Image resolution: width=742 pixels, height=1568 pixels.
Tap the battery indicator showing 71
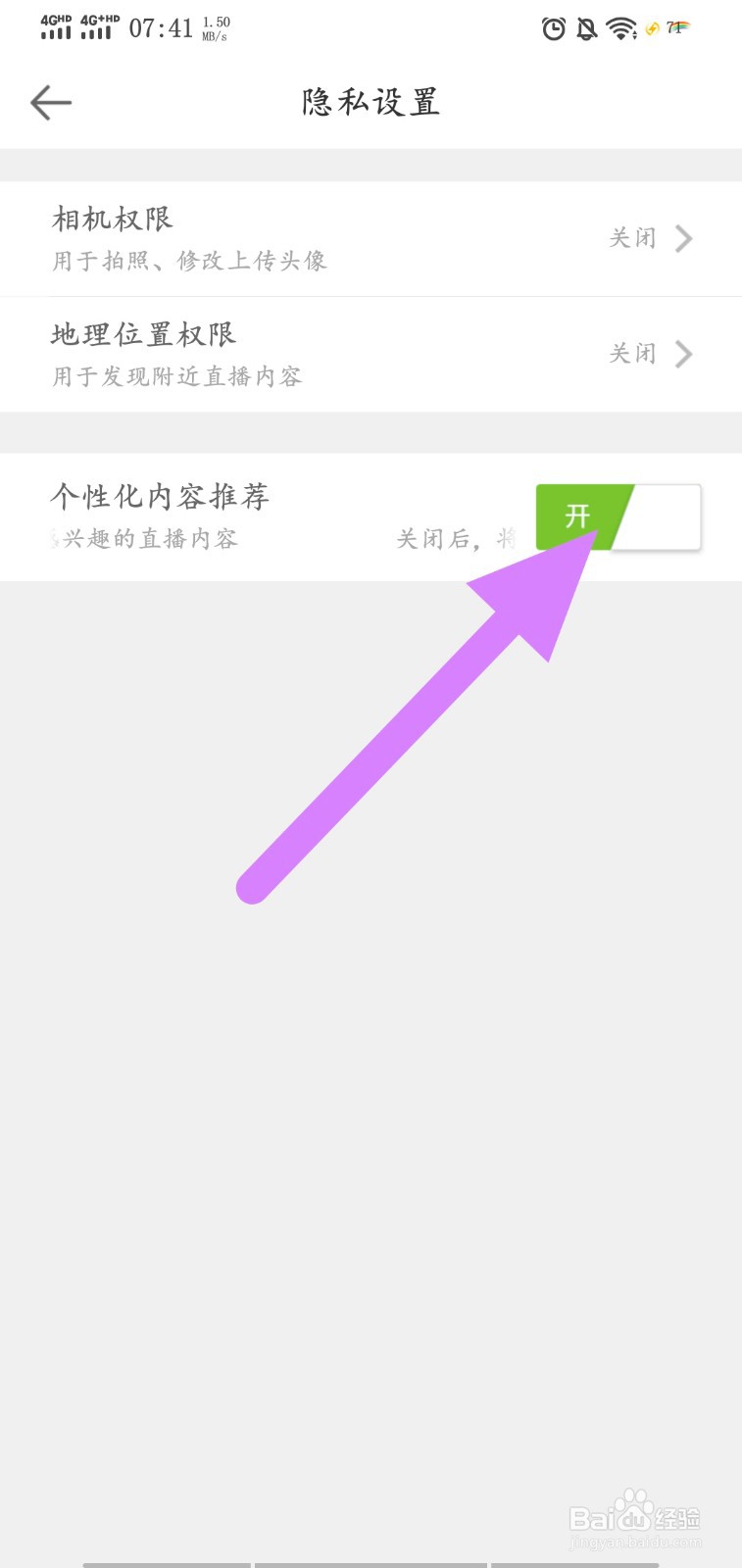click(676, 29)
